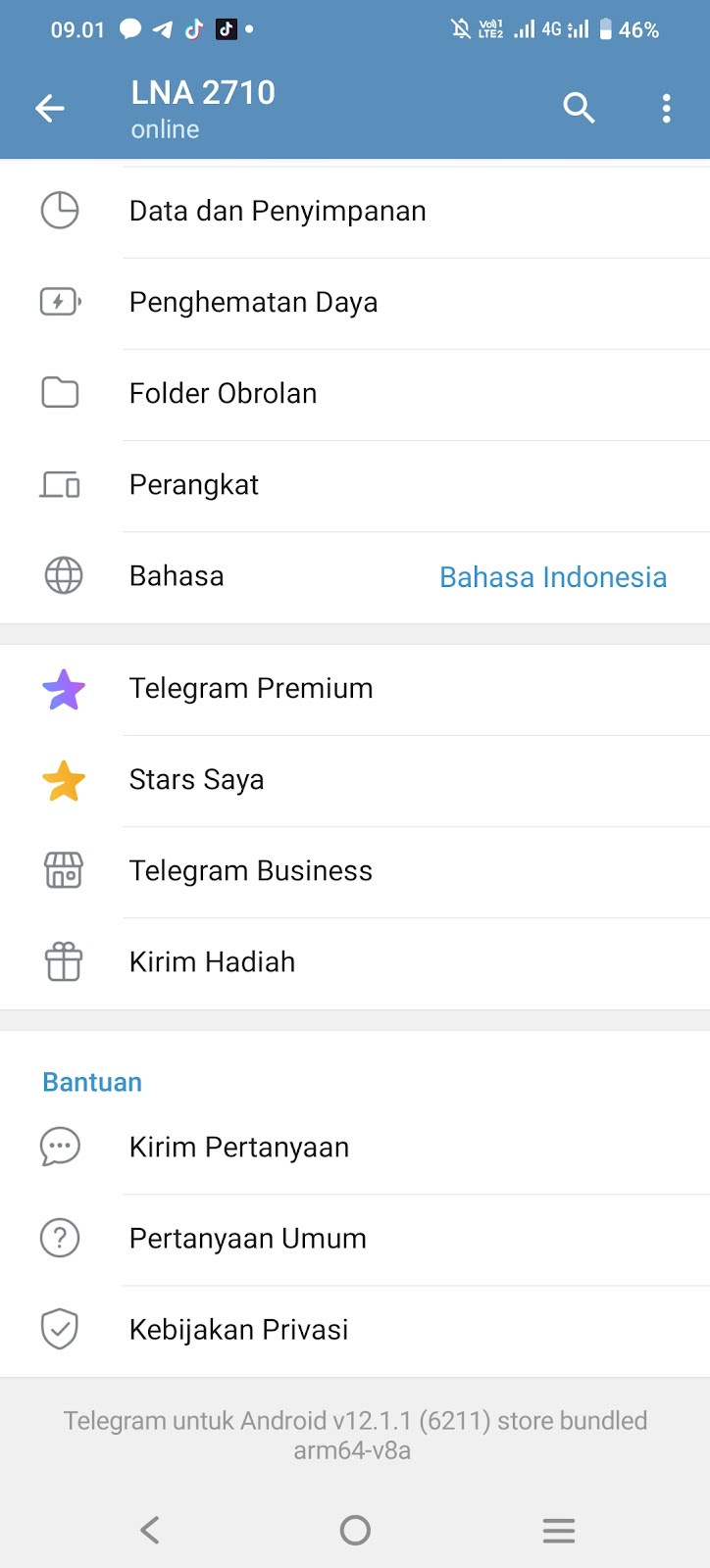Open the three-dot overflow menu
The image size is (710, 1568).
(x=667, y=109)
